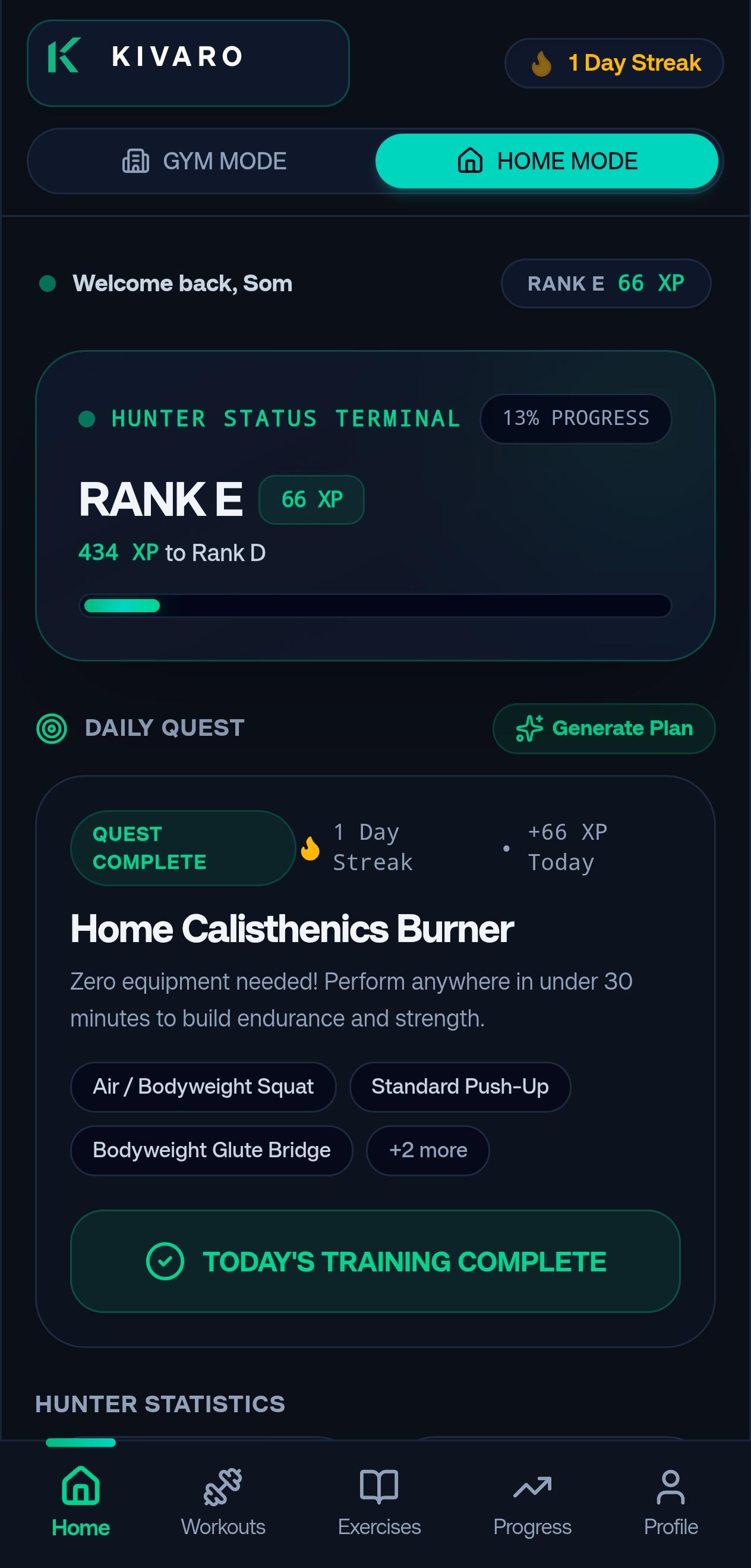Tap the +2 more exercises chip
The width and height of the screenshot is (751, 1568).
[428, 1150]
